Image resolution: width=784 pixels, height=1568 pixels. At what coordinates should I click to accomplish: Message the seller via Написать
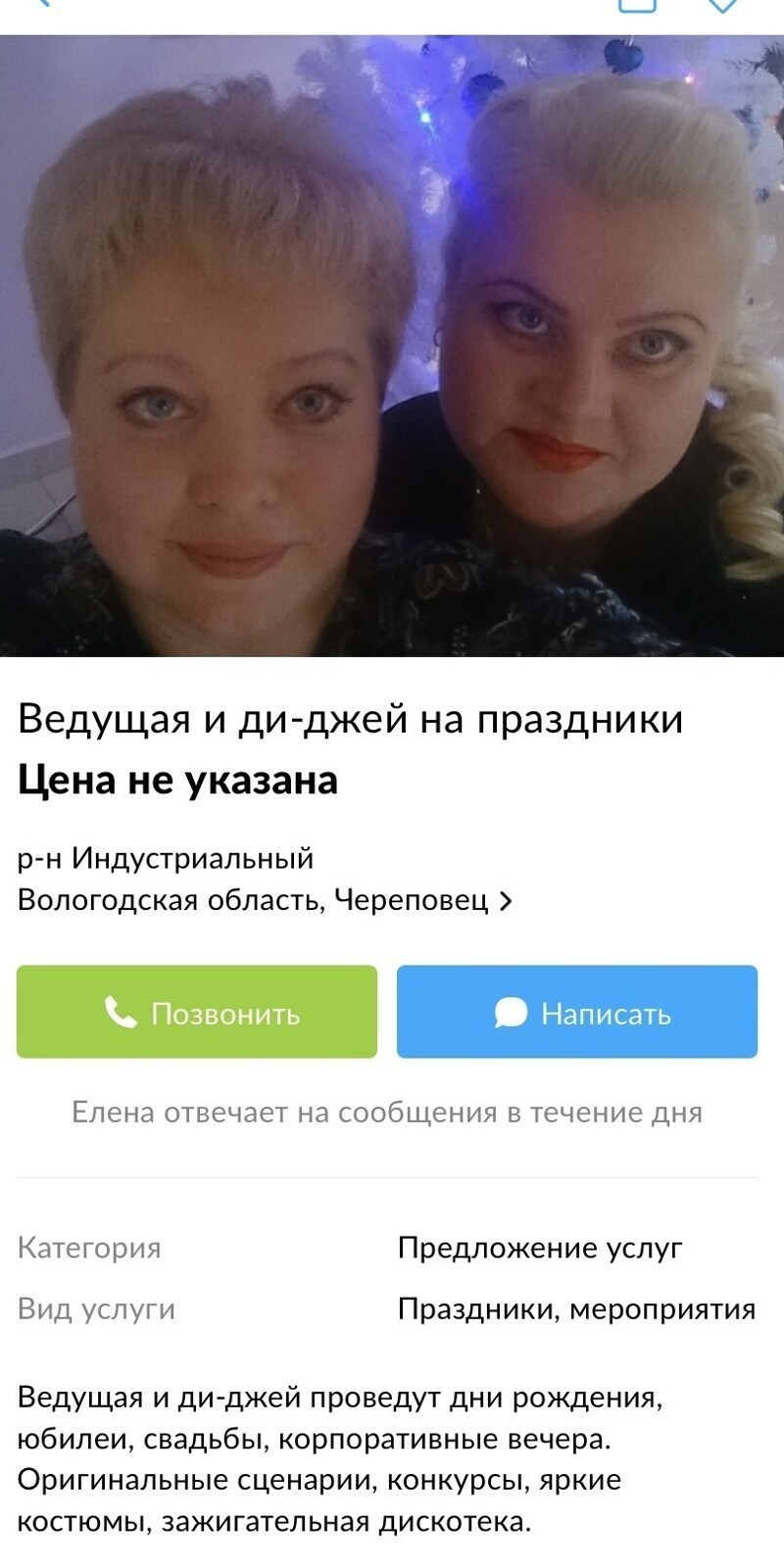click(x=576, y=1012)
